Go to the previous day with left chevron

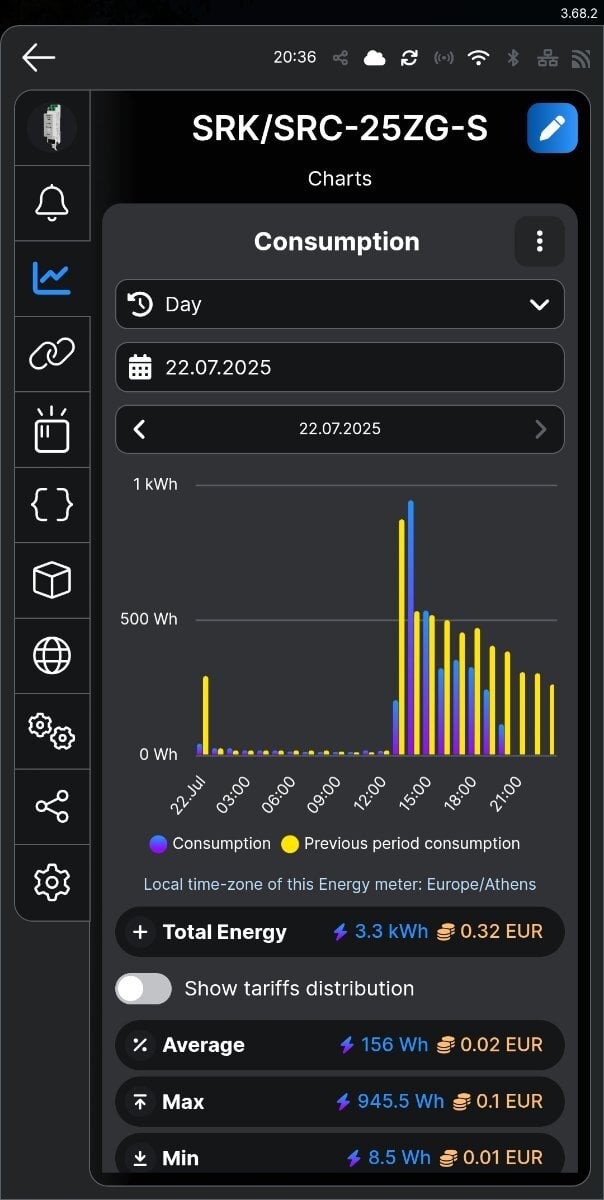click(x=140, y=429)
